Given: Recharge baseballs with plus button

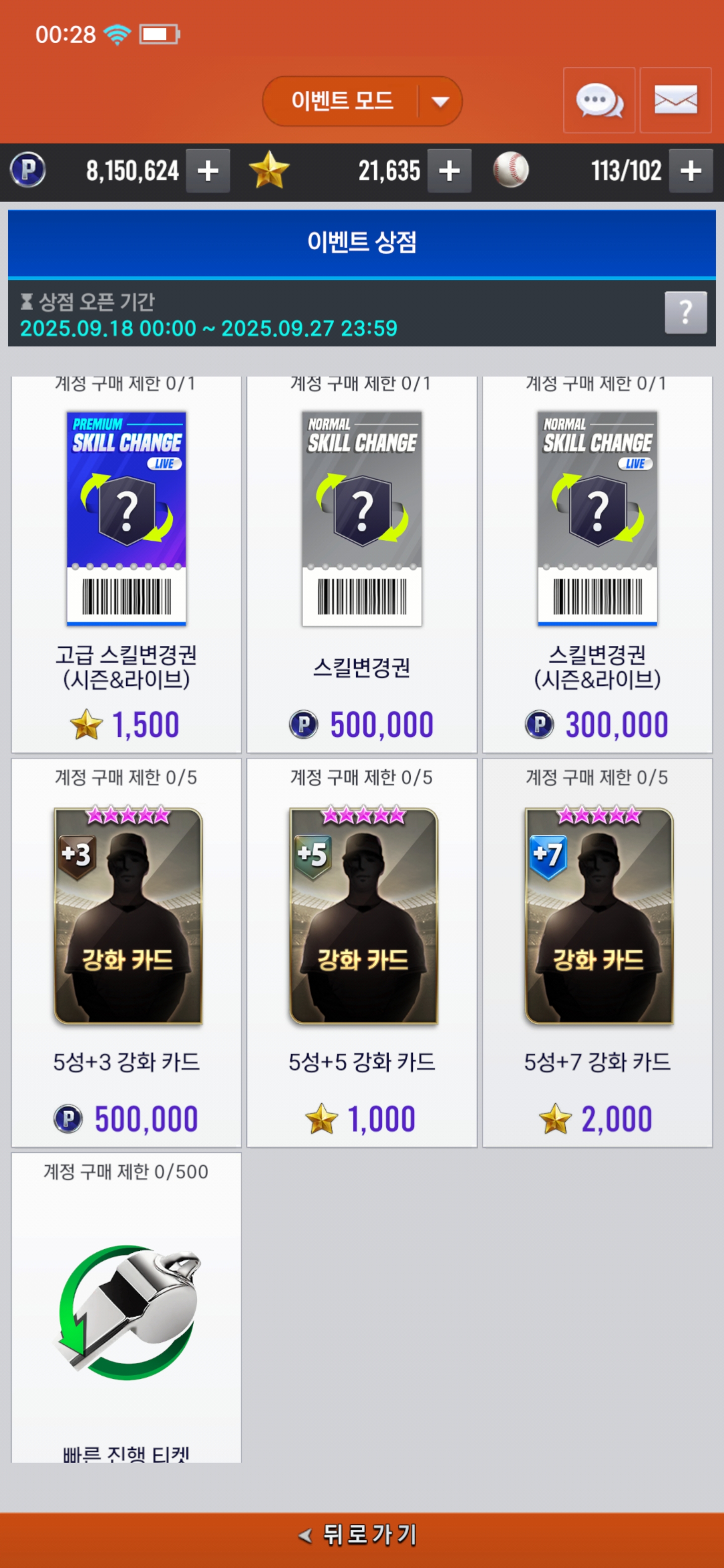Looking at the screenshot, I should [x=690, y=171].
